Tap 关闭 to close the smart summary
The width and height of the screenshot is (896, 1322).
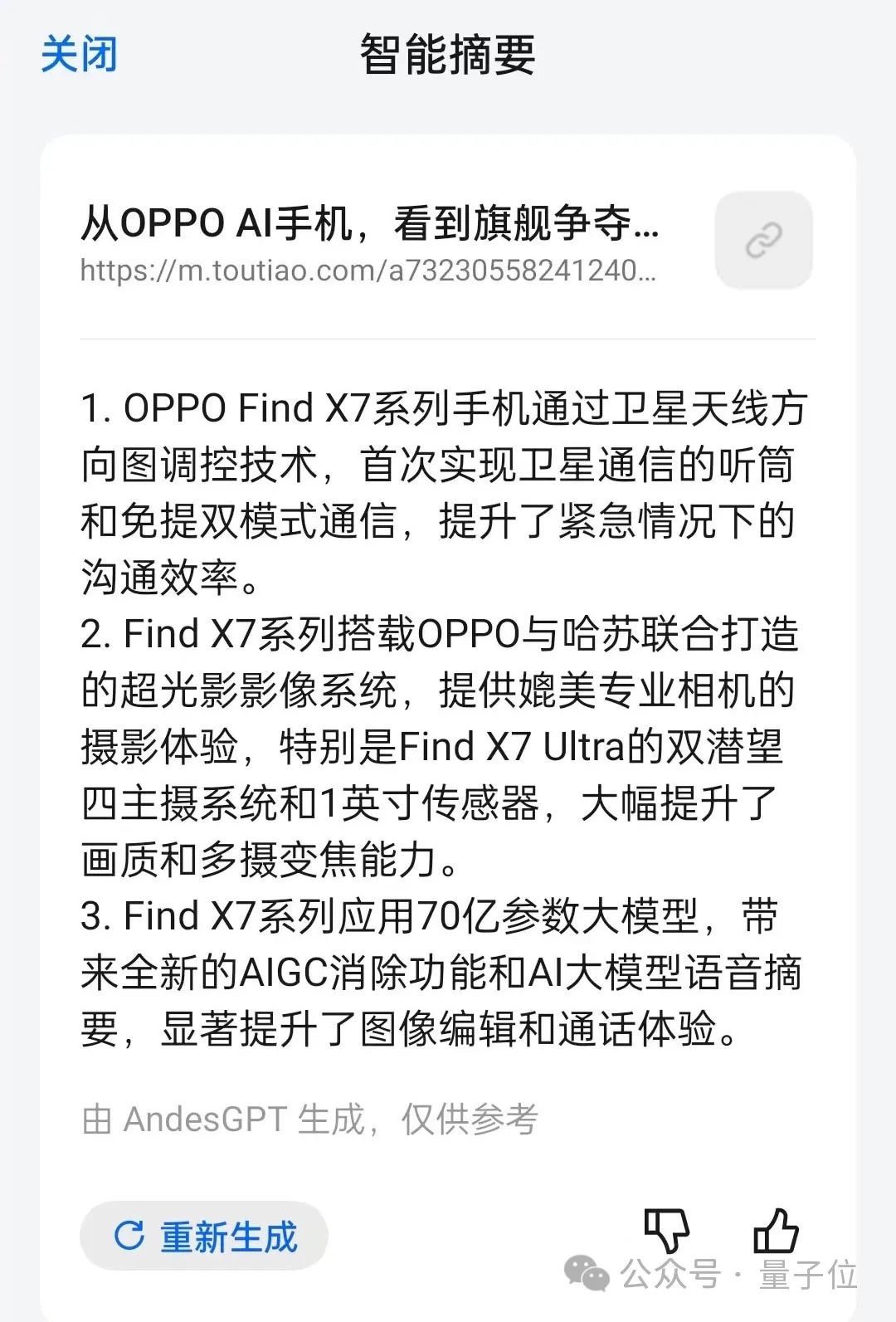pyautogui.click(x=78, y=55)
